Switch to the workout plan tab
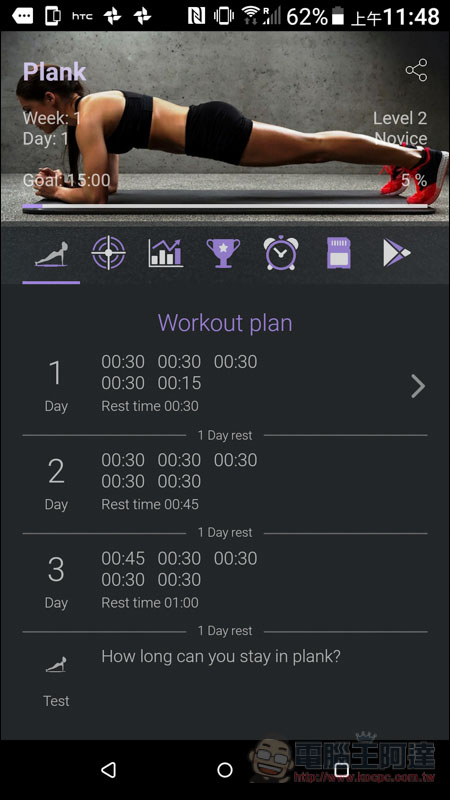This screenshot has width=450, height=800. tap(51, 254)
